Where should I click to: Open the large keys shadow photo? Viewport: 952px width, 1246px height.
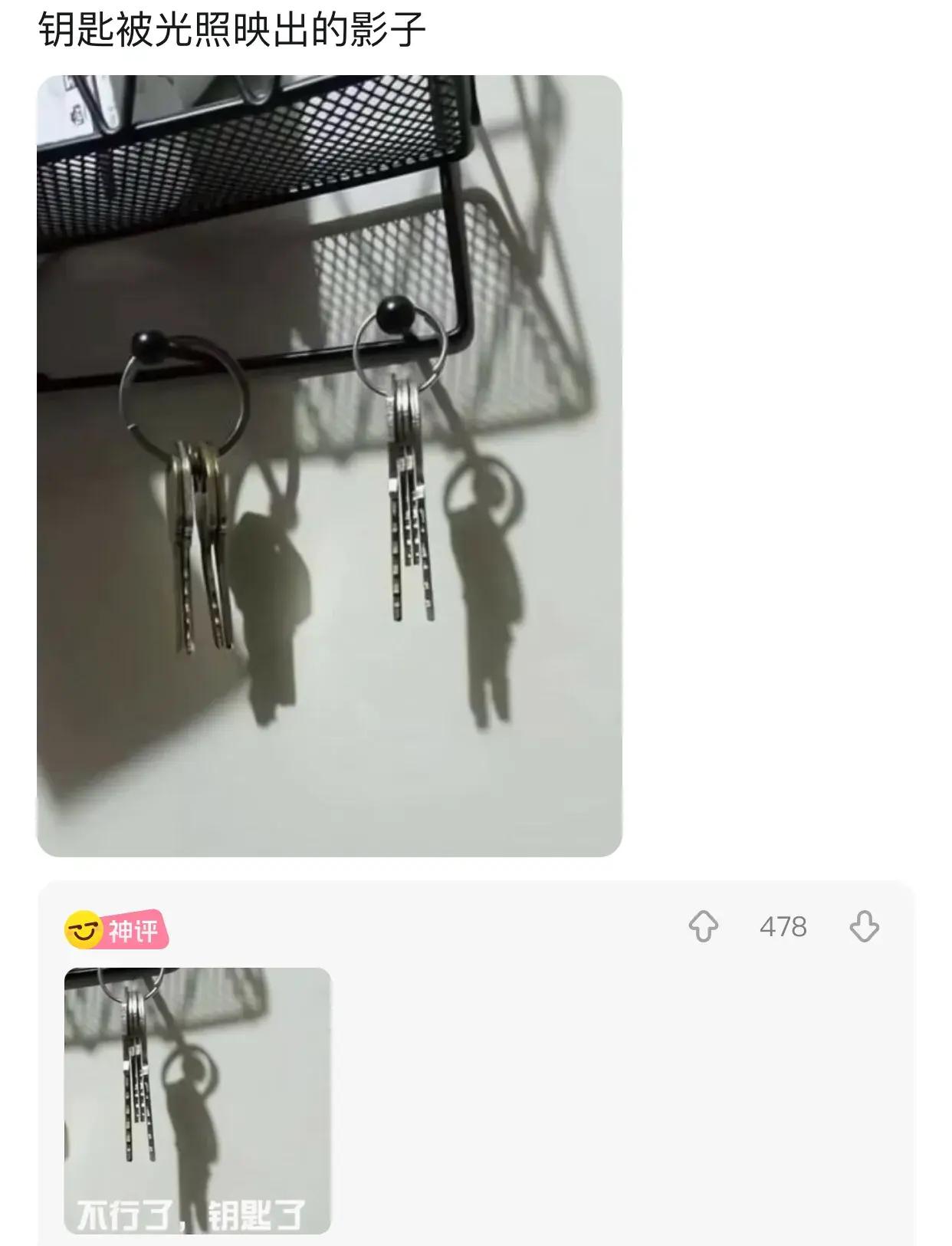click(x=330, y=465)
